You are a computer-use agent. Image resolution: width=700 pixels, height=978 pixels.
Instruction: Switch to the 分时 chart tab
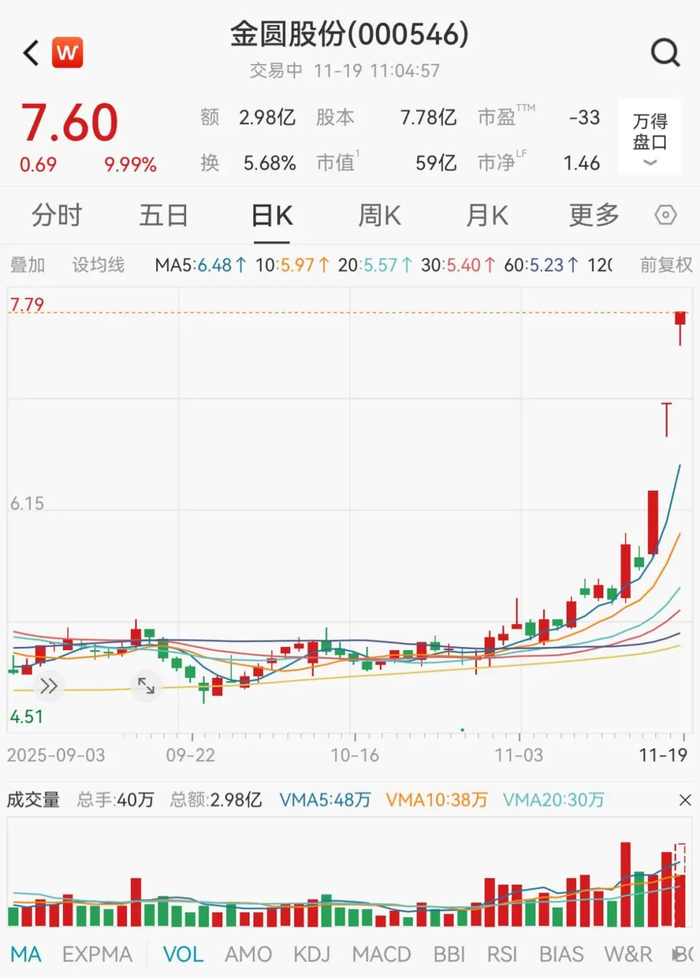(x=56, y=215)
